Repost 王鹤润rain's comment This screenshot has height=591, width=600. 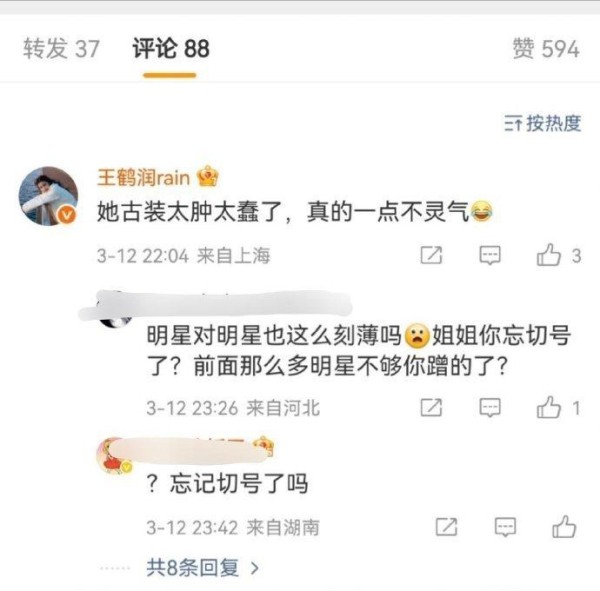pos(431,256)
